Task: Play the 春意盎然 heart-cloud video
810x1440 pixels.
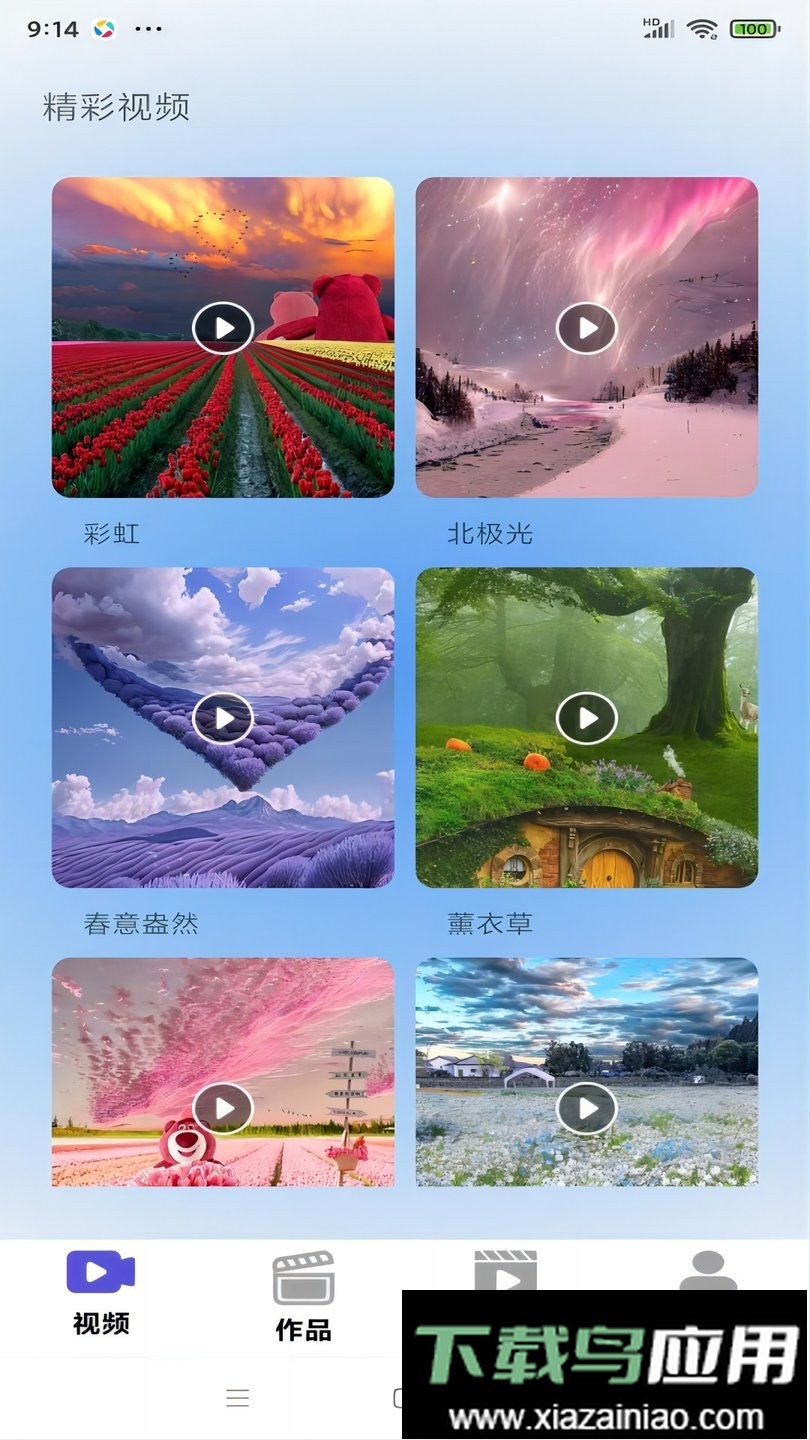Action: (x=222, y=718)
